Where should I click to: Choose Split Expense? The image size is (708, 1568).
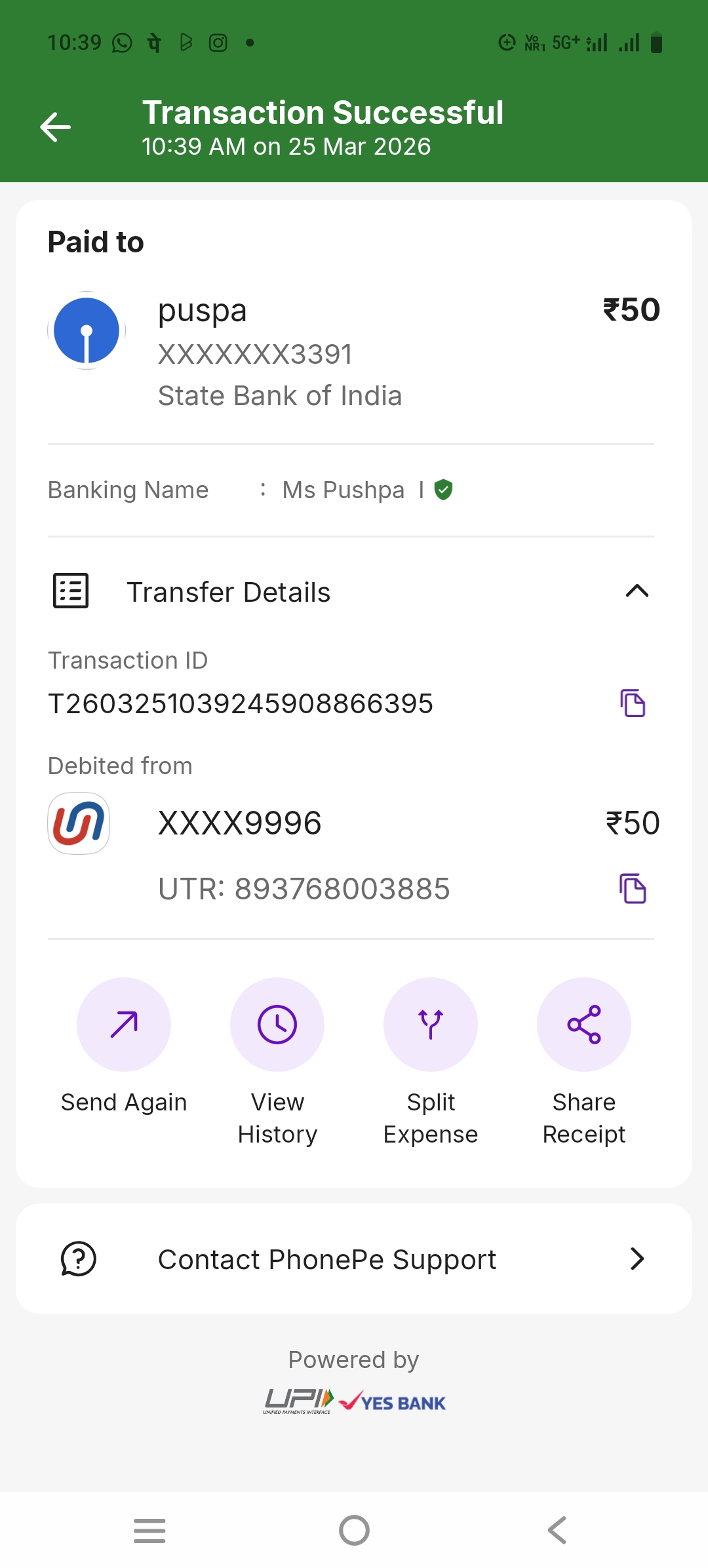(431, 1025)
